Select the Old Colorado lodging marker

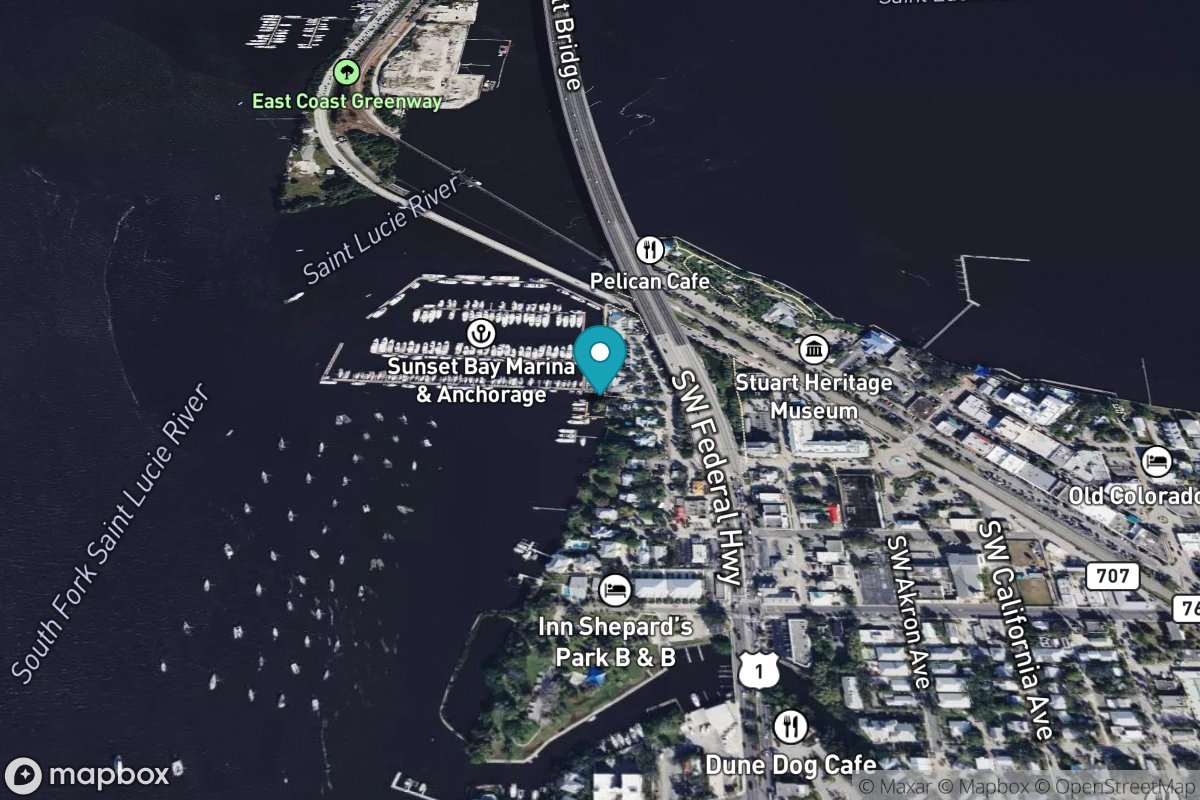click(1156, 462)
